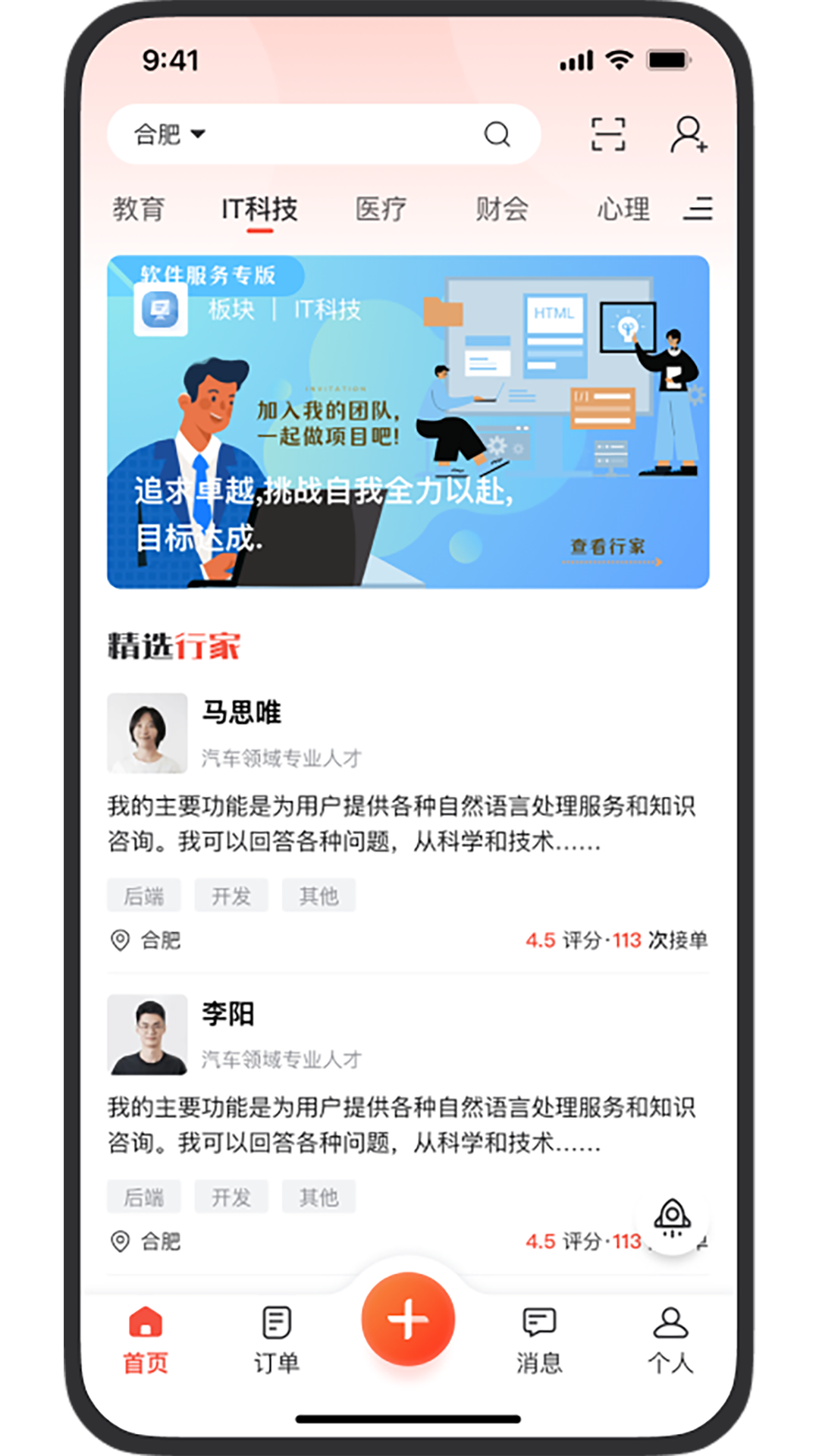Select the 财会 category tab
The height and width of the screenshot is (1456, 819).
tap(502, 209)
